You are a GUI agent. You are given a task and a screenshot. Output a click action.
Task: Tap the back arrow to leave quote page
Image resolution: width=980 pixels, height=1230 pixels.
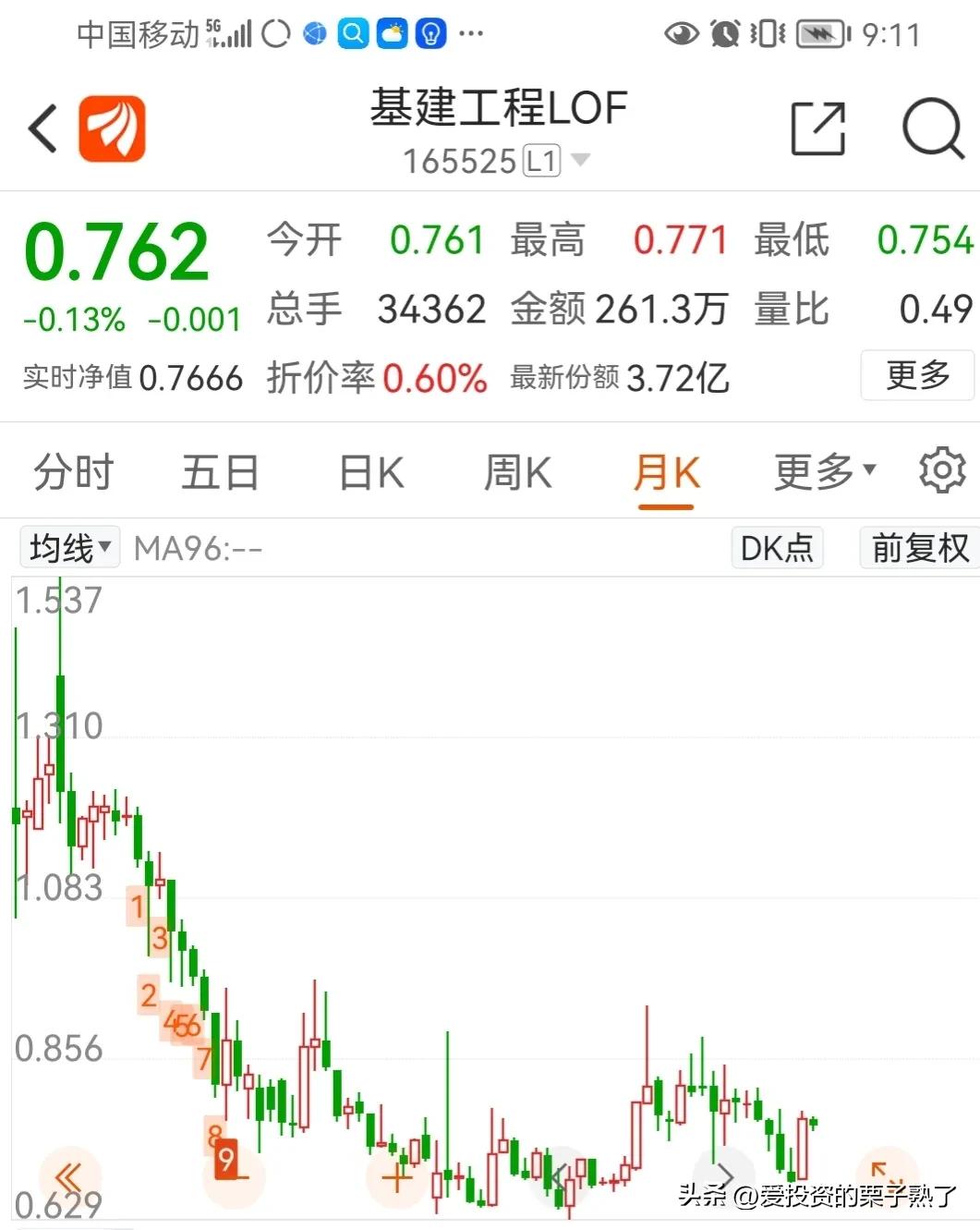(x=41, y=128)
